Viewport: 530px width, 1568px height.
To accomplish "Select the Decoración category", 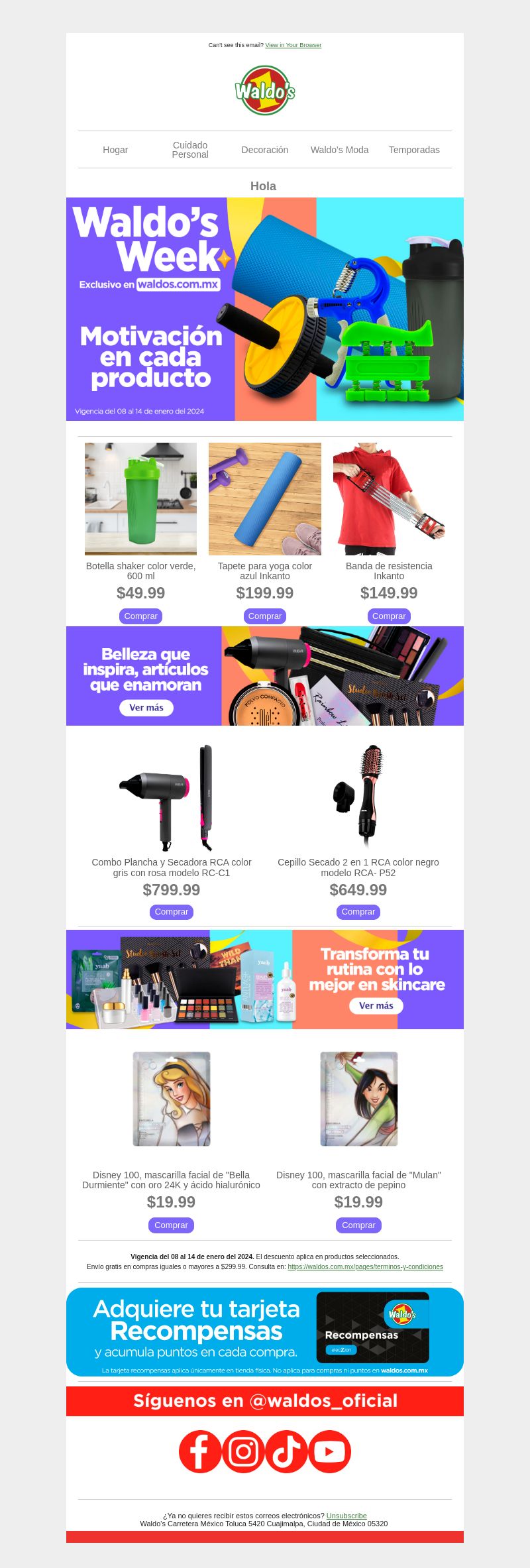I will point(265,150).
